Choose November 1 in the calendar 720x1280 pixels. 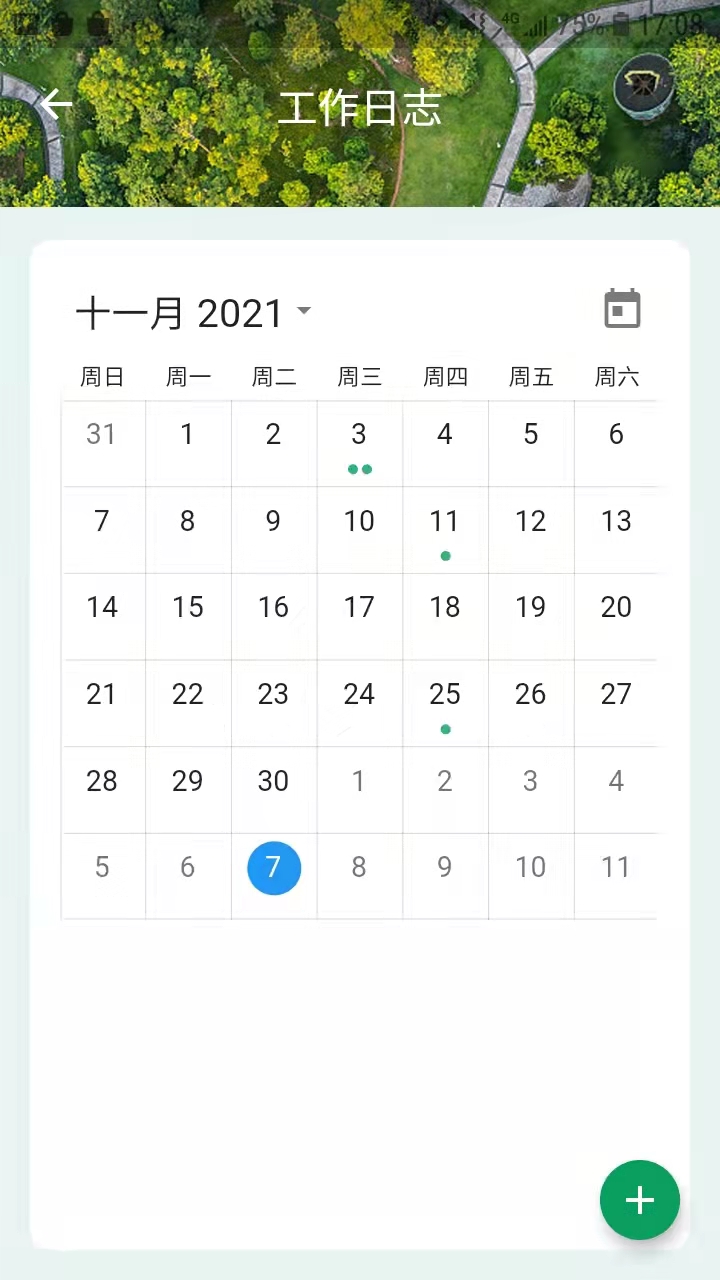click(x=187, y=434)
